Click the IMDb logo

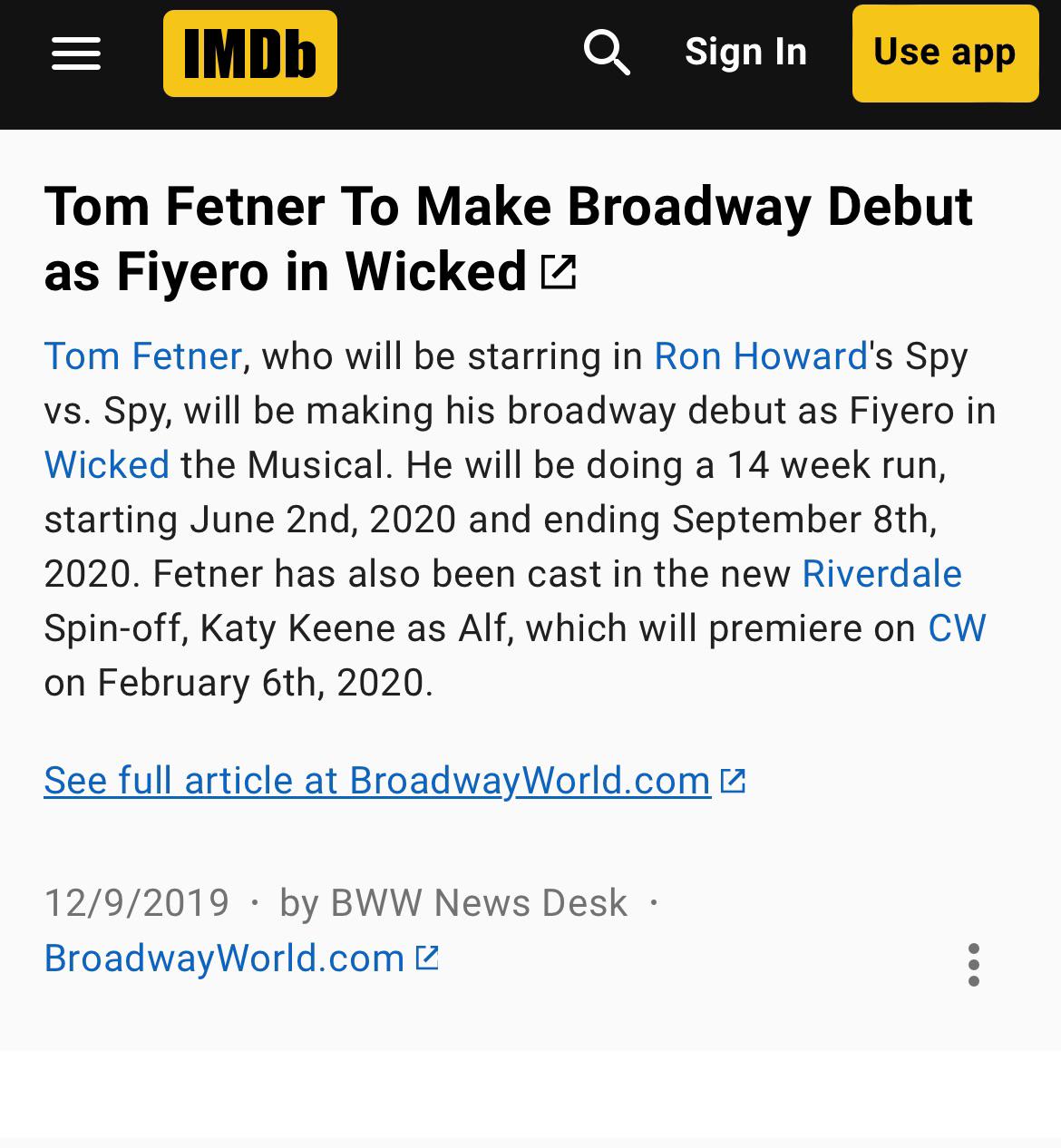[x=250, y=53]
